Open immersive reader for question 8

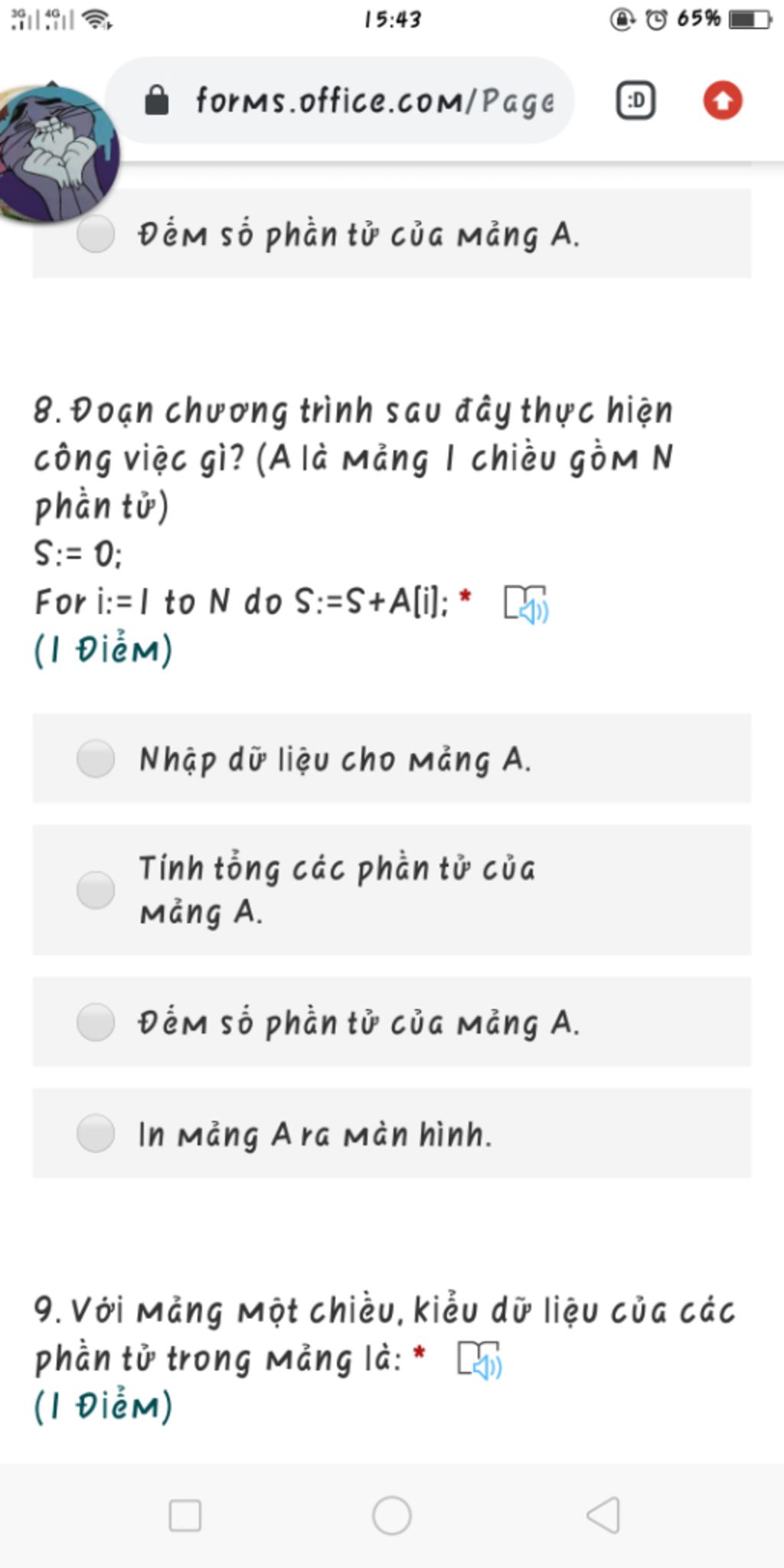[x=526, y=604]
